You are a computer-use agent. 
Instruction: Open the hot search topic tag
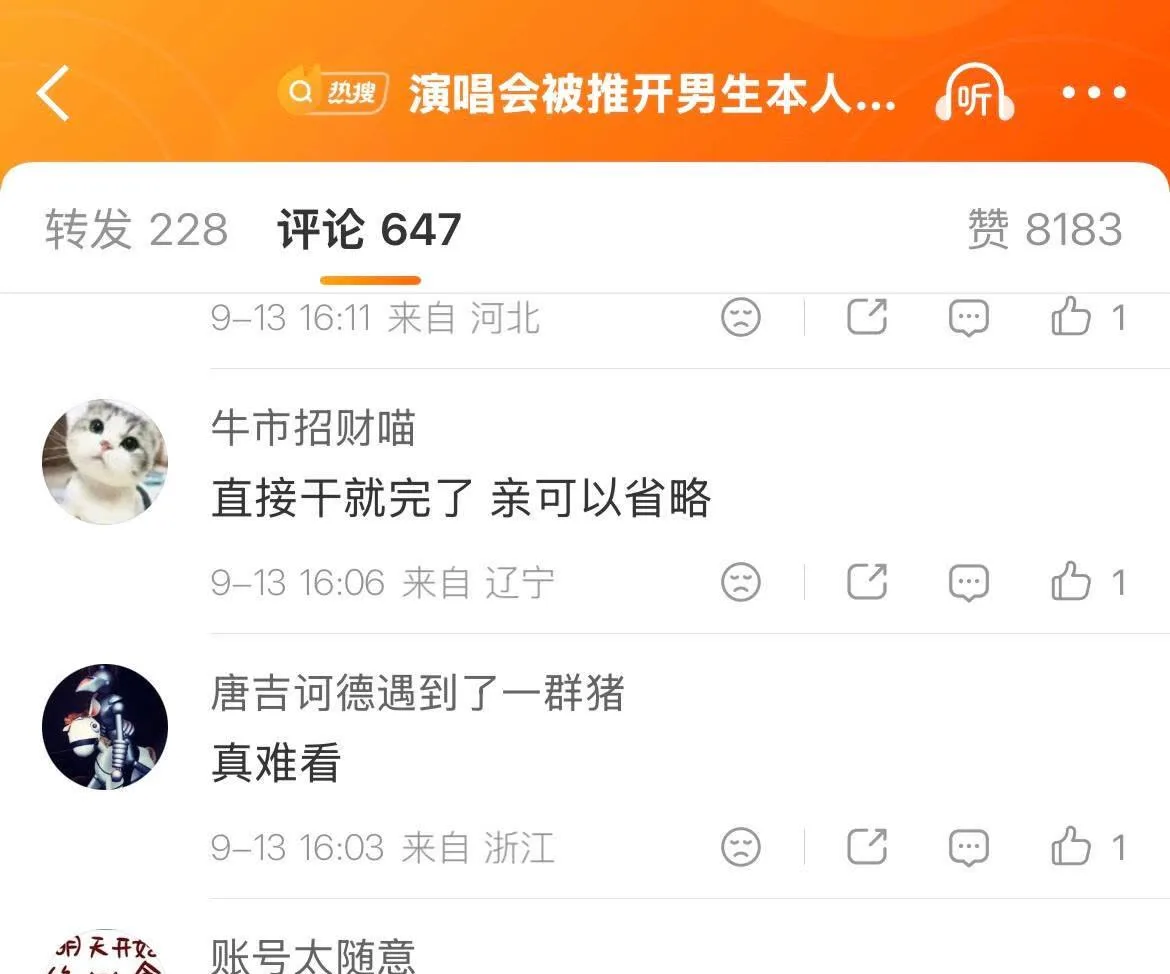click(333, 93)
